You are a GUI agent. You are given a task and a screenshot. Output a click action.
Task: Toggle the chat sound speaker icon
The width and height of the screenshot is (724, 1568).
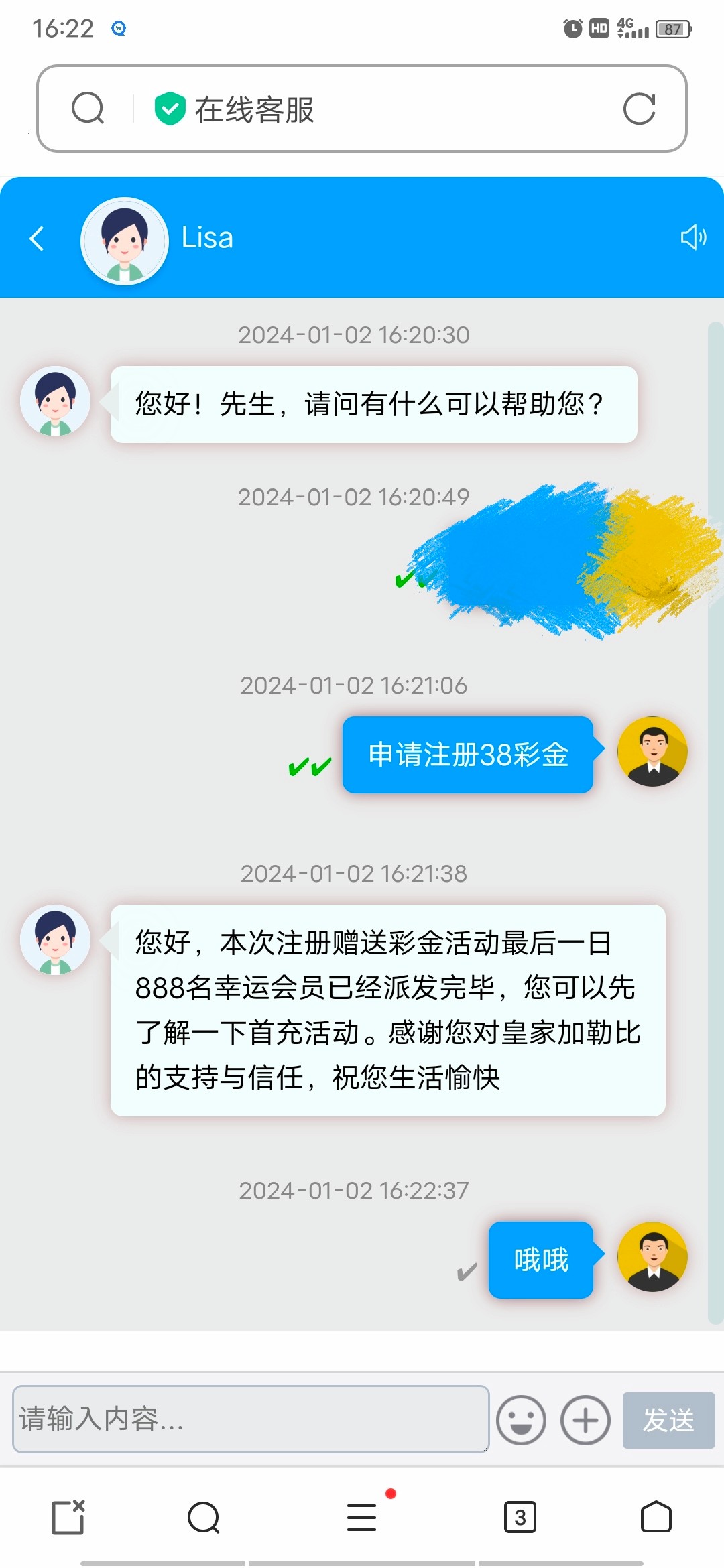click(692, 237)
